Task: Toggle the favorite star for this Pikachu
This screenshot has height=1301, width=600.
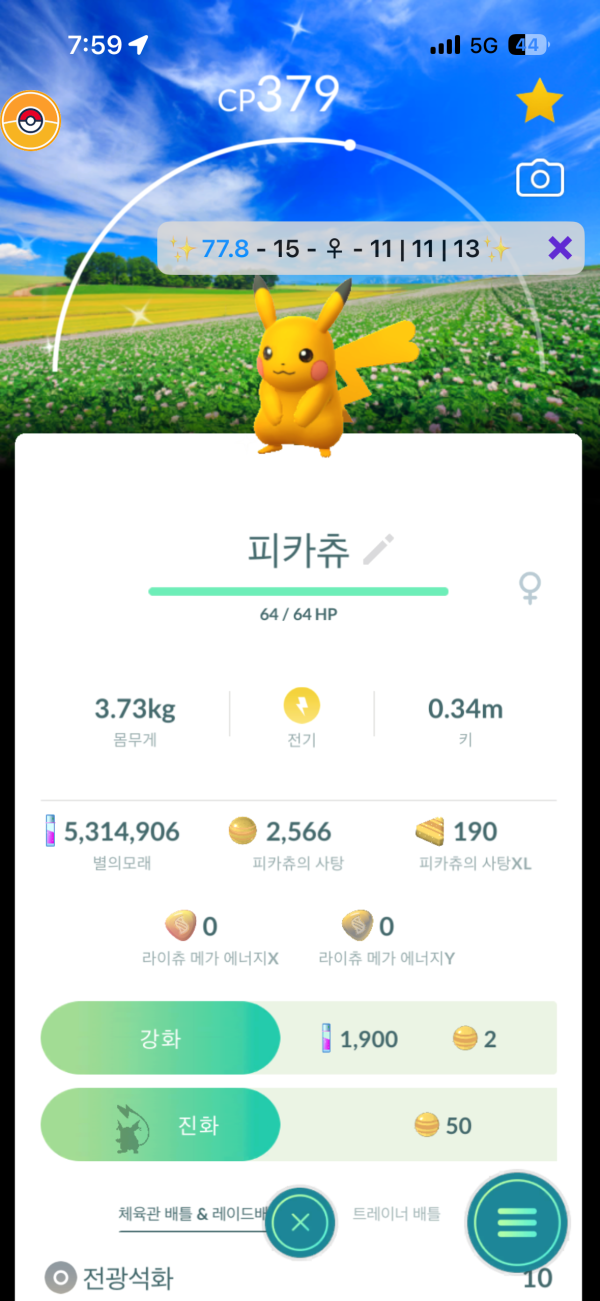Action: click(539, 101)
